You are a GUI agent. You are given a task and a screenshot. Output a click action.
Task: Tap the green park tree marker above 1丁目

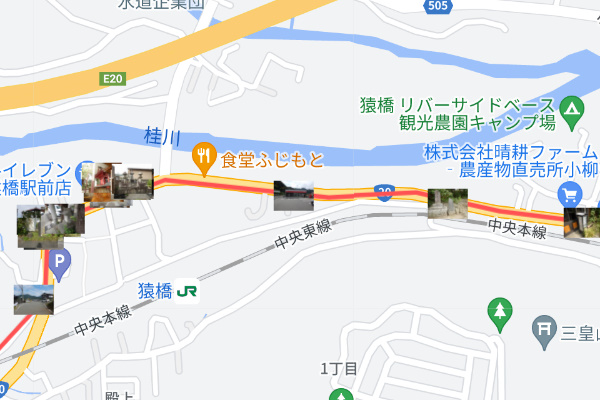click(498, 312)
